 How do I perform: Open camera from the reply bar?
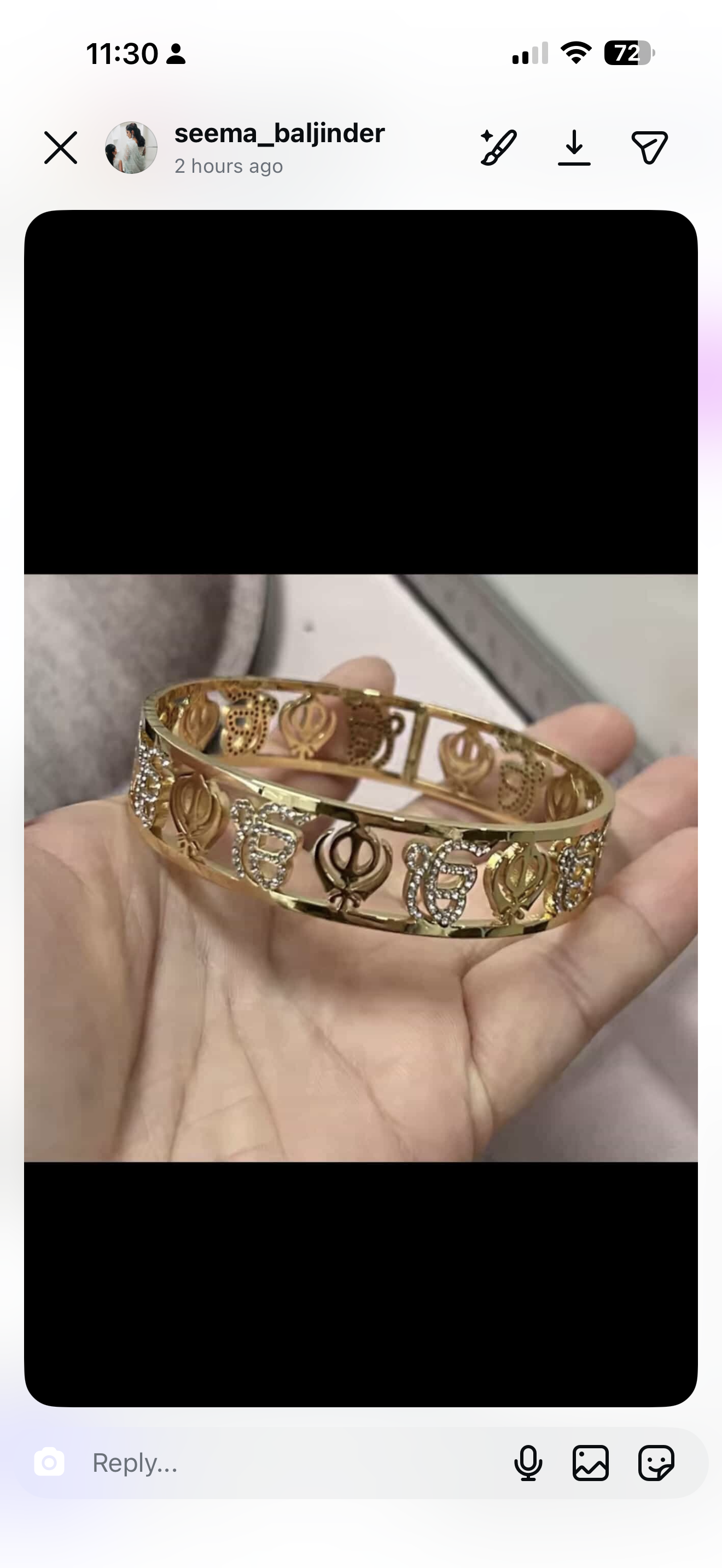pos(49,1462)
